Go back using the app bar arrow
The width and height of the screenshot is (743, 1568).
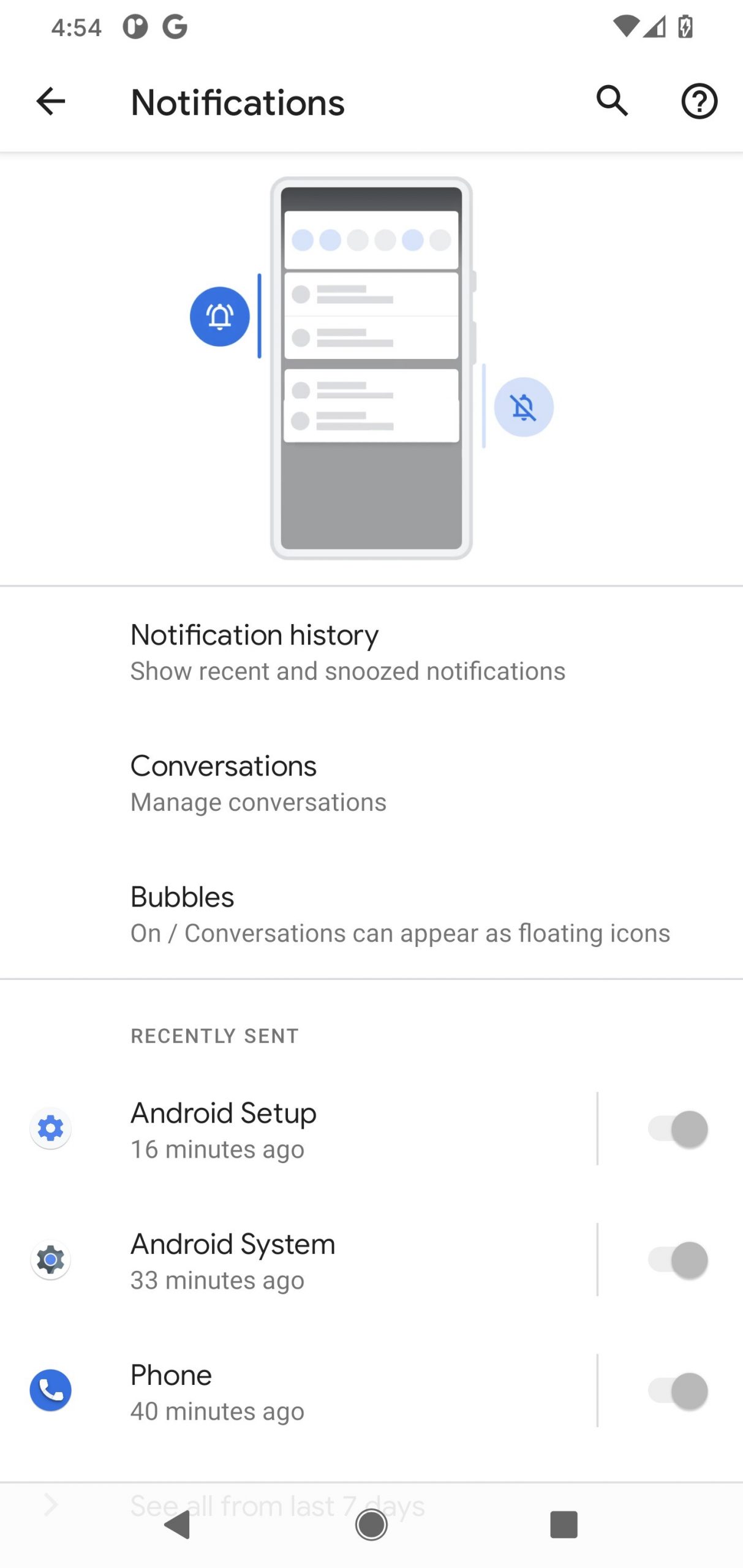pyautogui.click(x=51, y=101)
